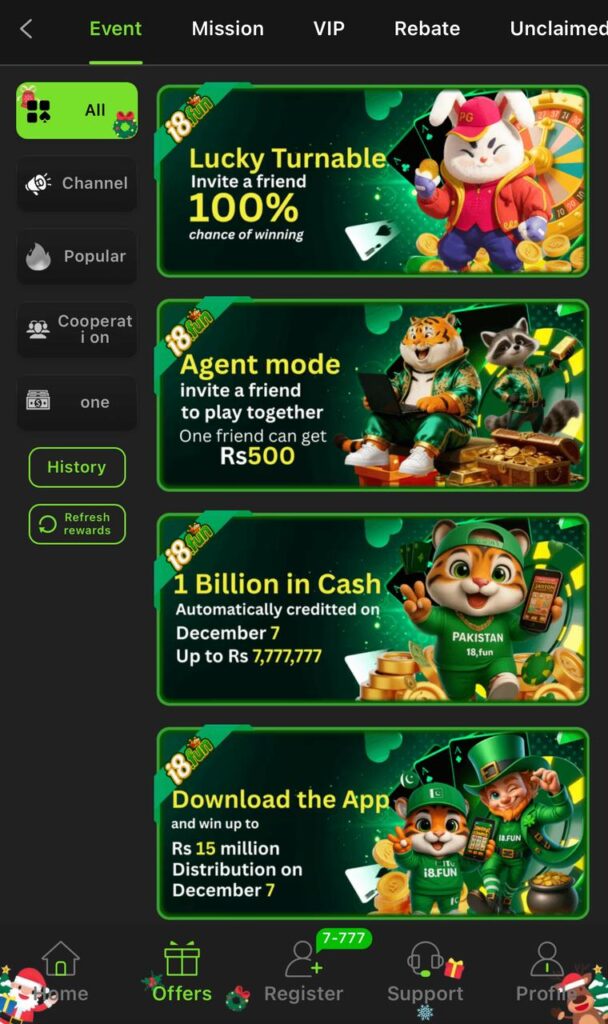Switch to the Profile tab
The width and height of the screenshot is (608, 1024).
pos(546,972)
